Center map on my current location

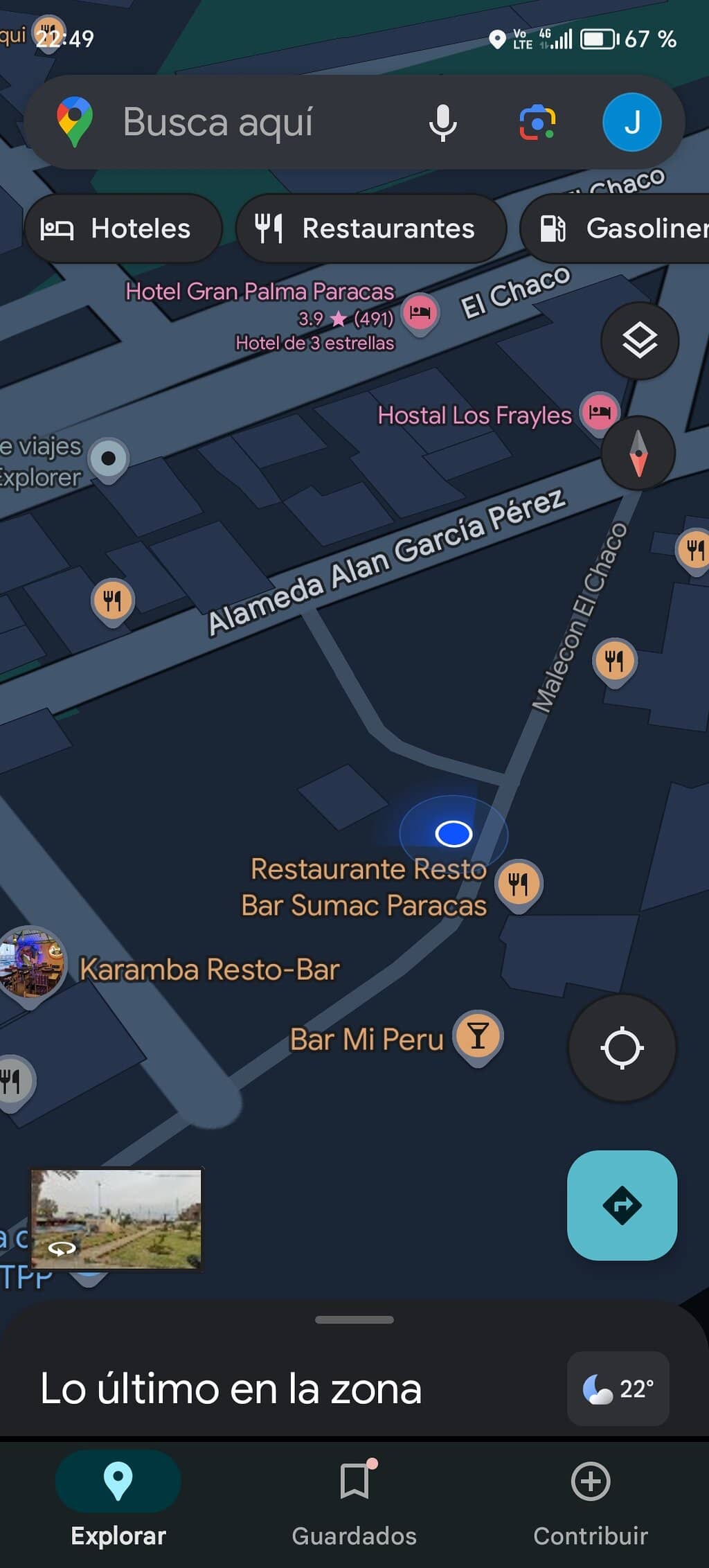click(621, 1047)
